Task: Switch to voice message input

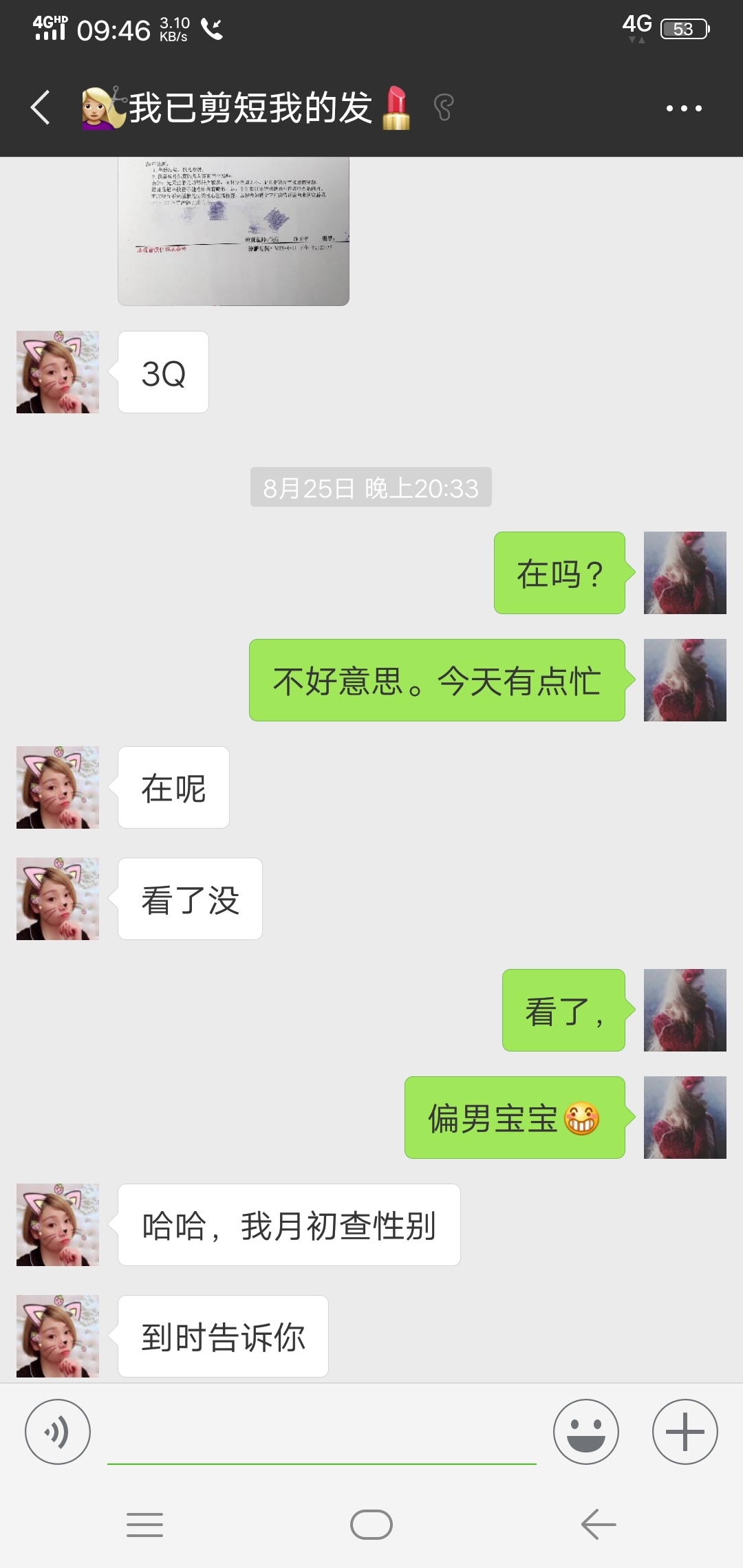Action: 58,1432
